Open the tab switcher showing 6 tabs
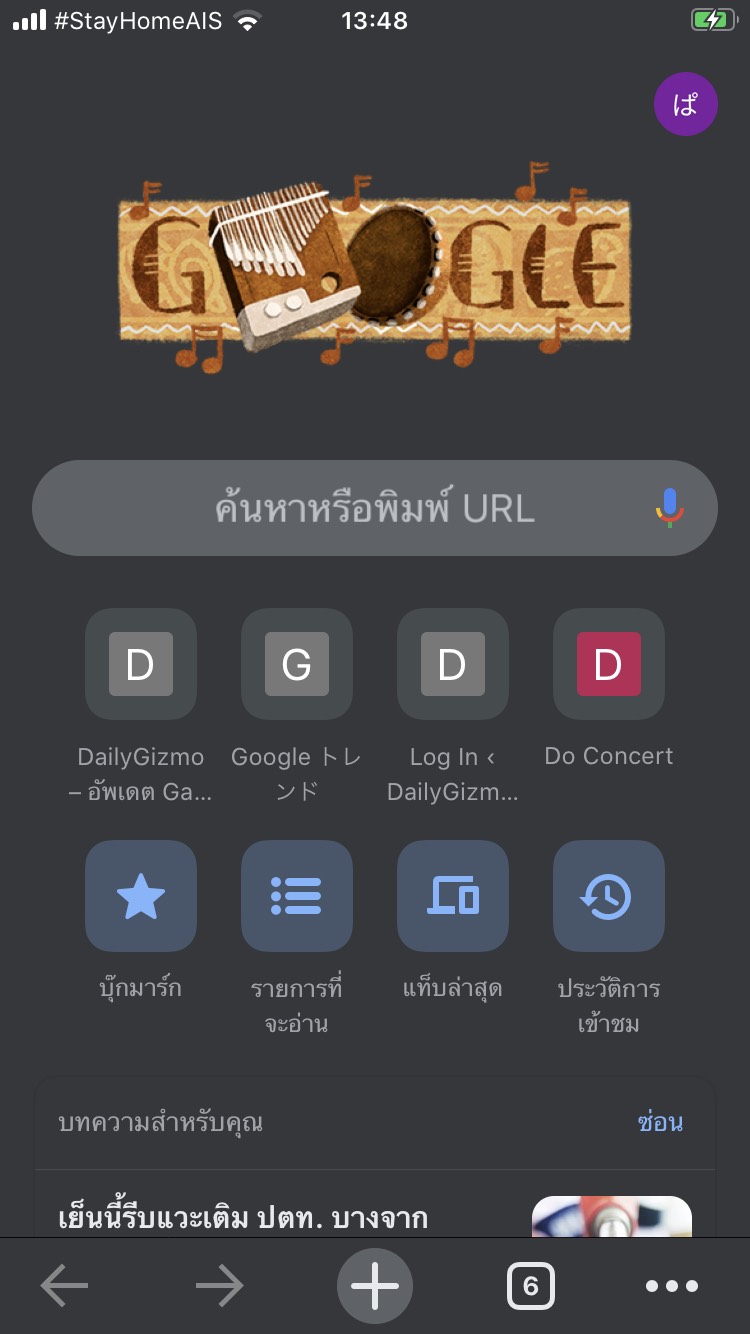750x1334 pixels. 531,1286
